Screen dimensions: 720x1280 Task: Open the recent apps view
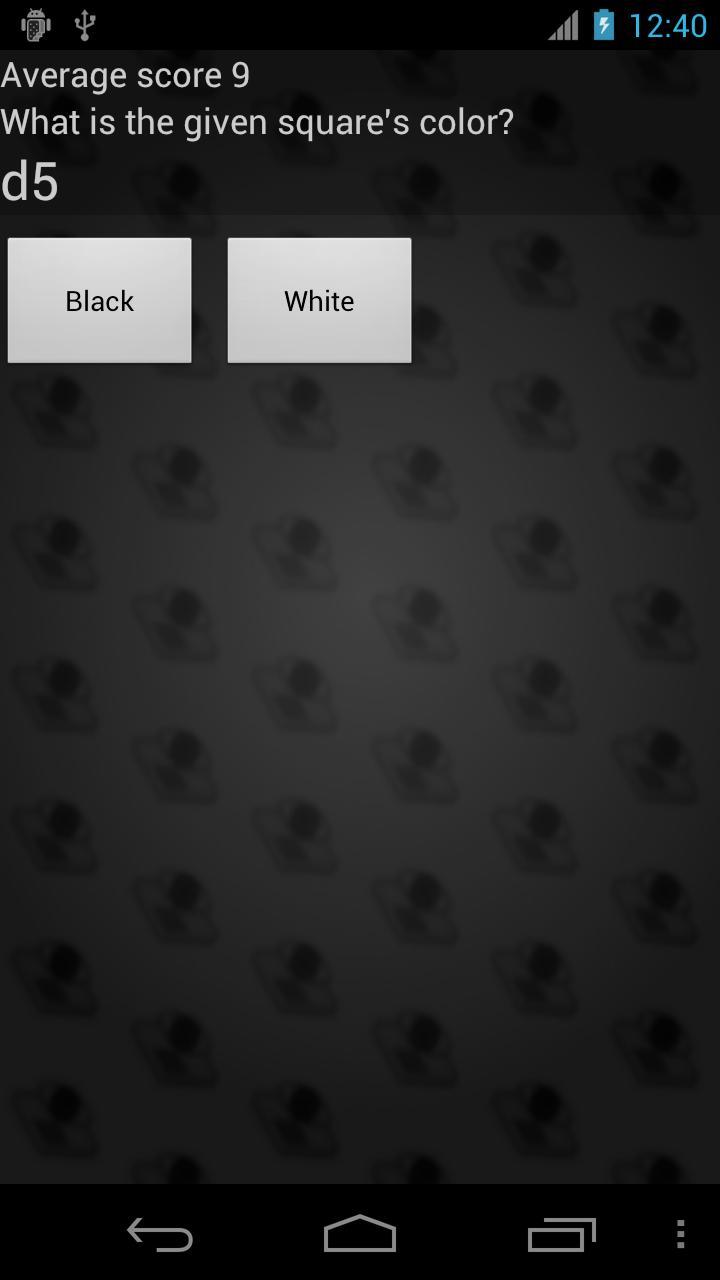[561, 1235]
